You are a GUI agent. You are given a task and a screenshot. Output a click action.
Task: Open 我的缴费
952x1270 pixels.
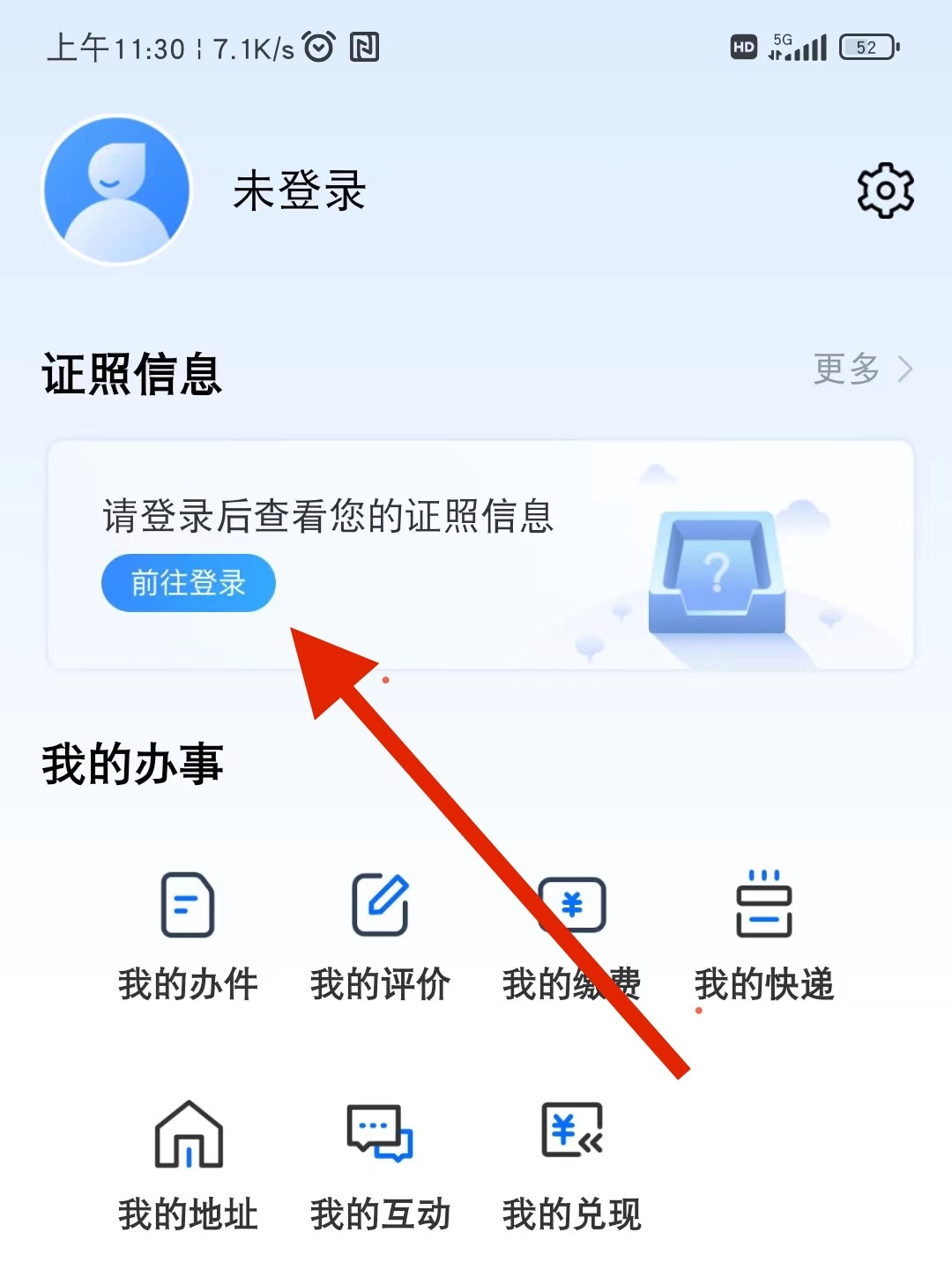click(572, 937)
